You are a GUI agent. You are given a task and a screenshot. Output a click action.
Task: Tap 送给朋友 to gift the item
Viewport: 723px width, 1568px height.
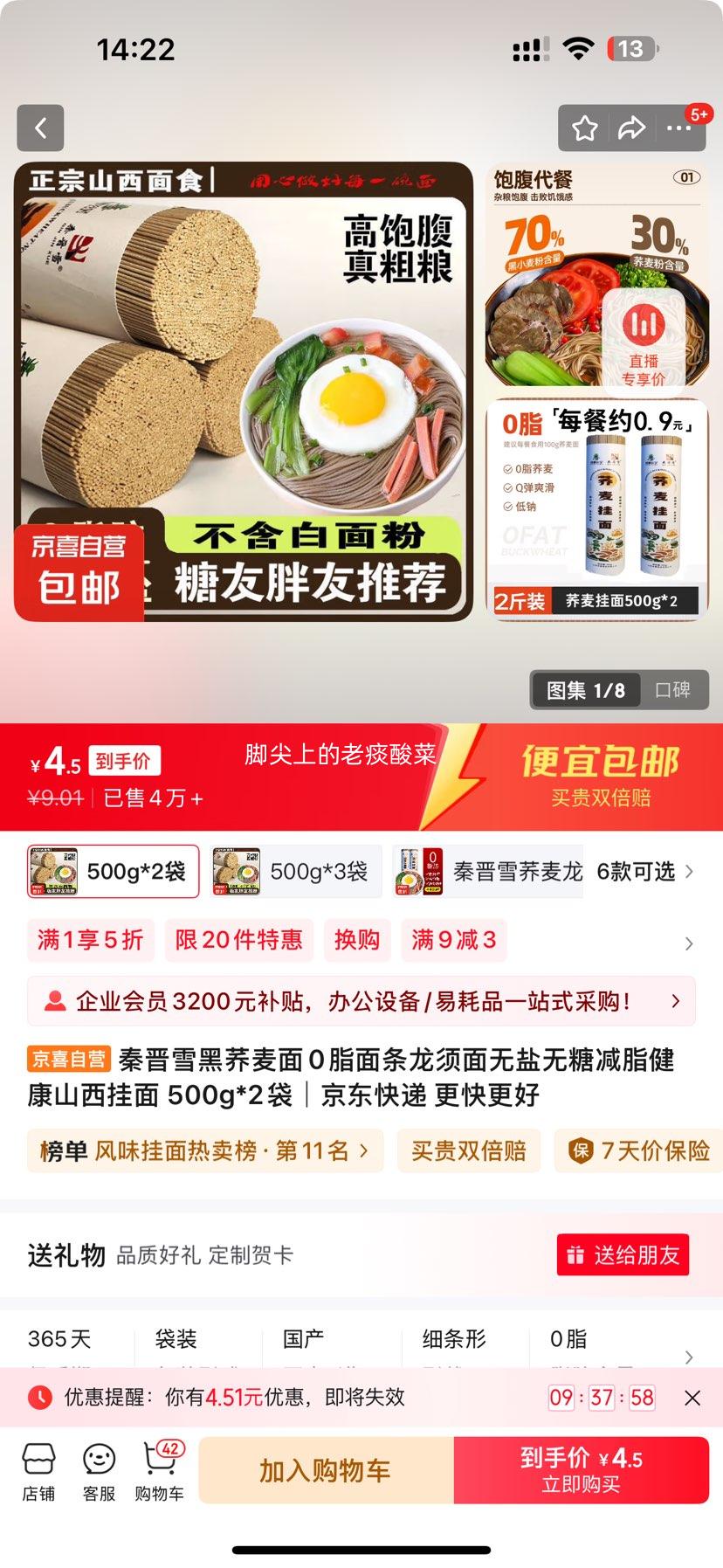pos(623,1255)
